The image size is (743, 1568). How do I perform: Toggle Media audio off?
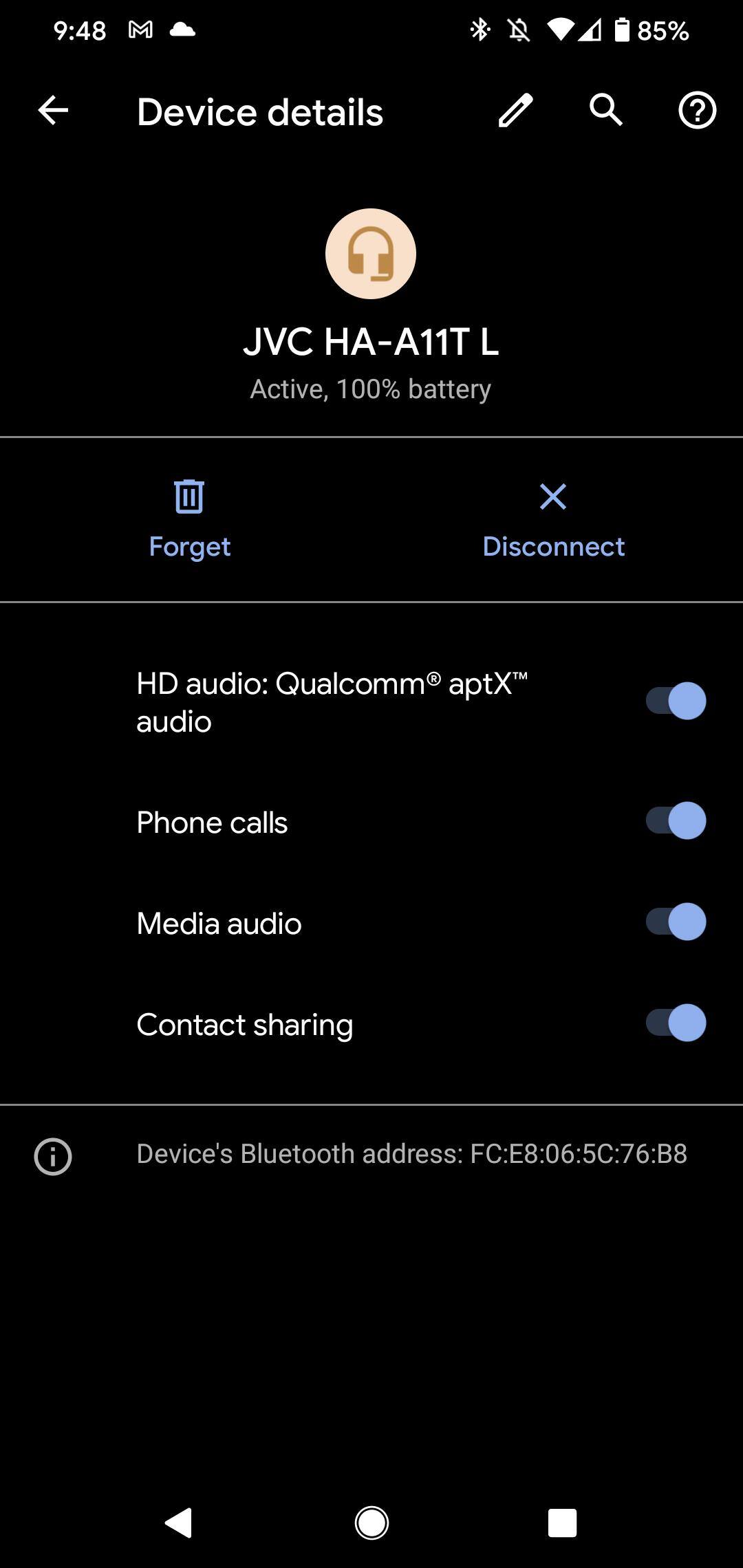[x=676, y=922]
